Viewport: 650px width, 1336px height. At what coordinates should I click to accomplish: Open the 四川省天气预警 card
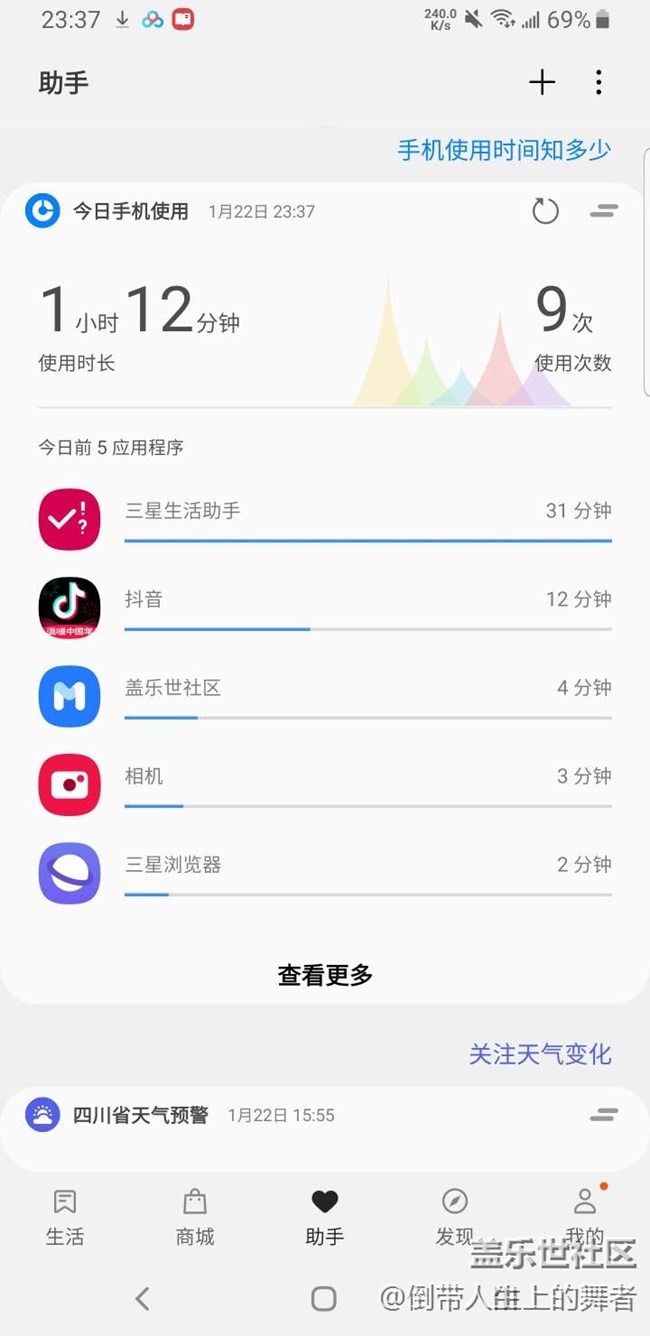(x=325, y=1129)
